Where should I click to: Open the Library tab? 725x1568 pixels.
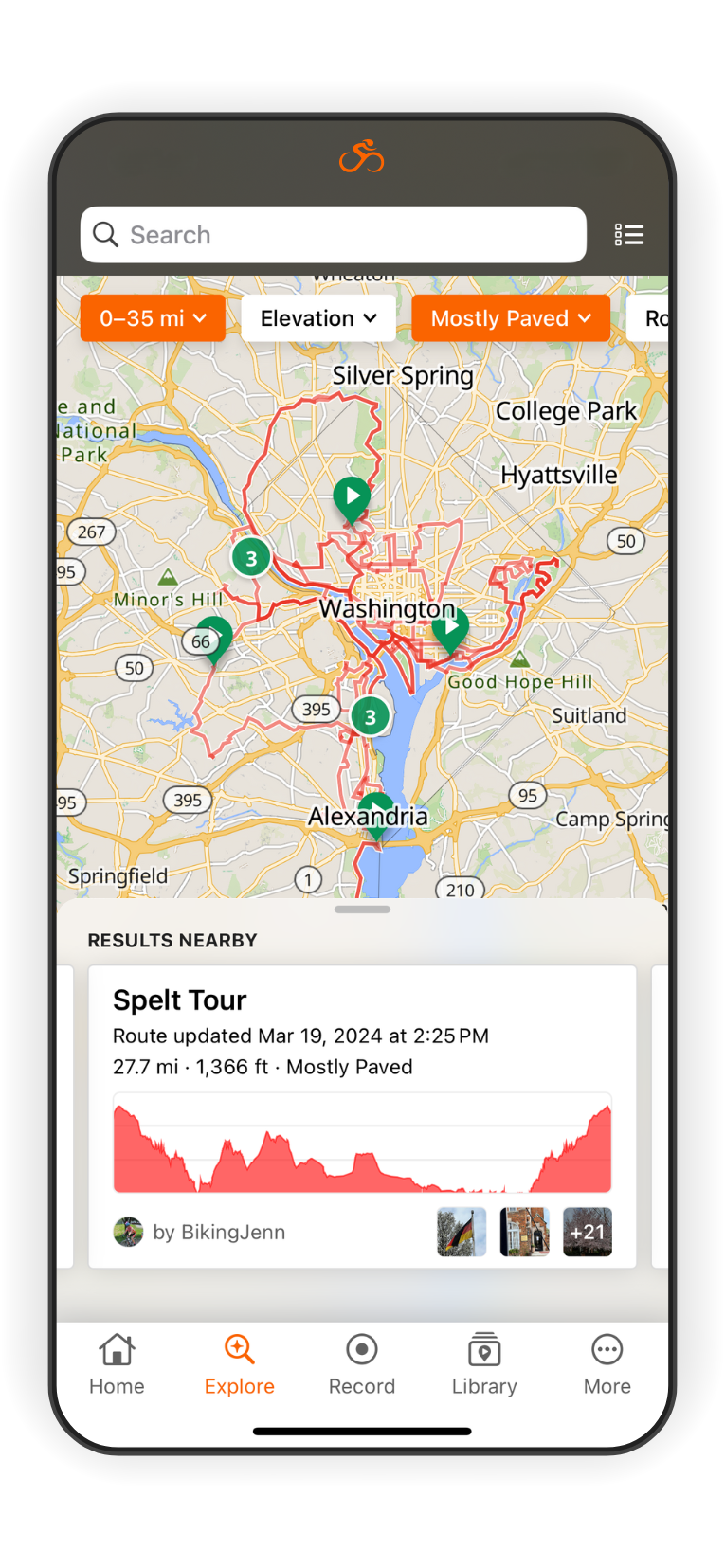pos(484,1364)
